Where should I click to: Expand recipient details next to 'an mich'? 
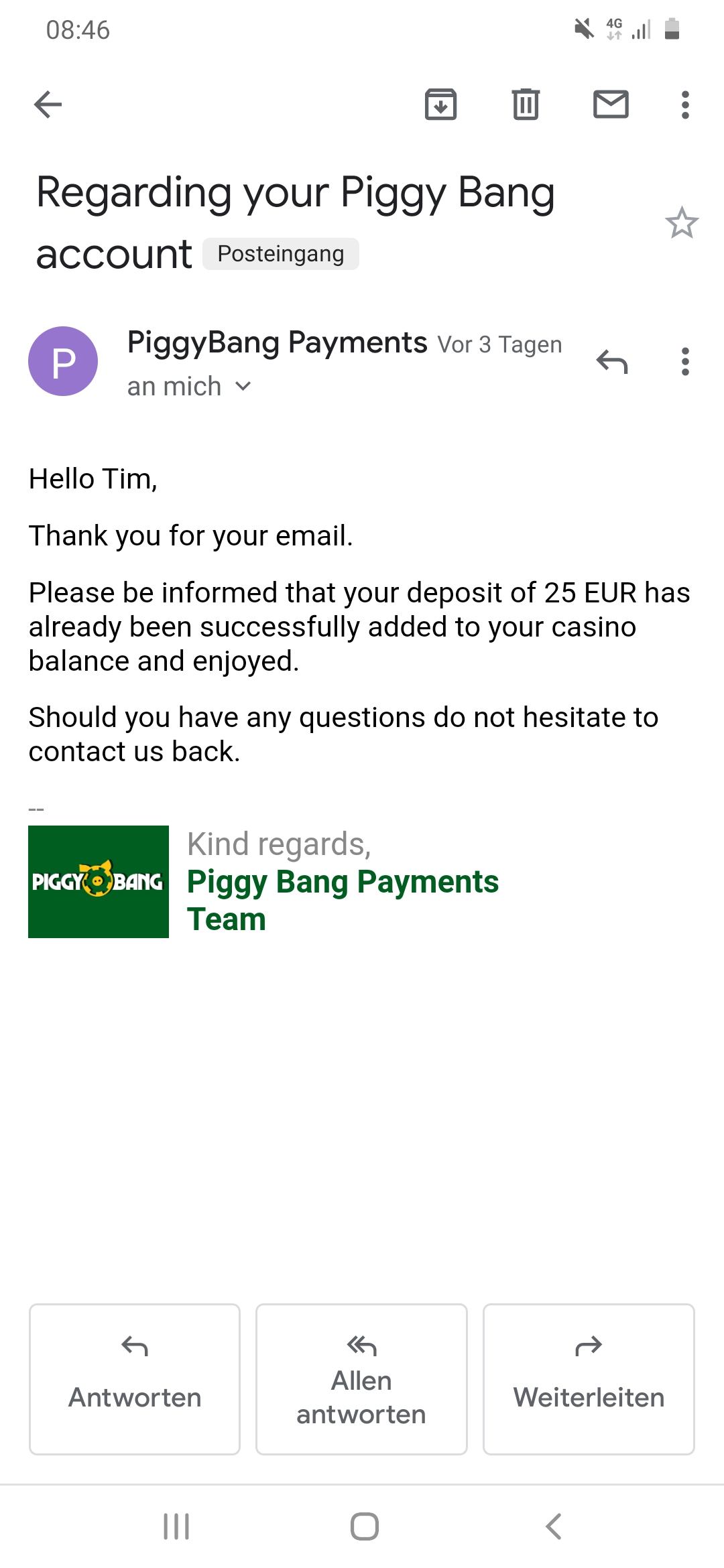point(243,387)
